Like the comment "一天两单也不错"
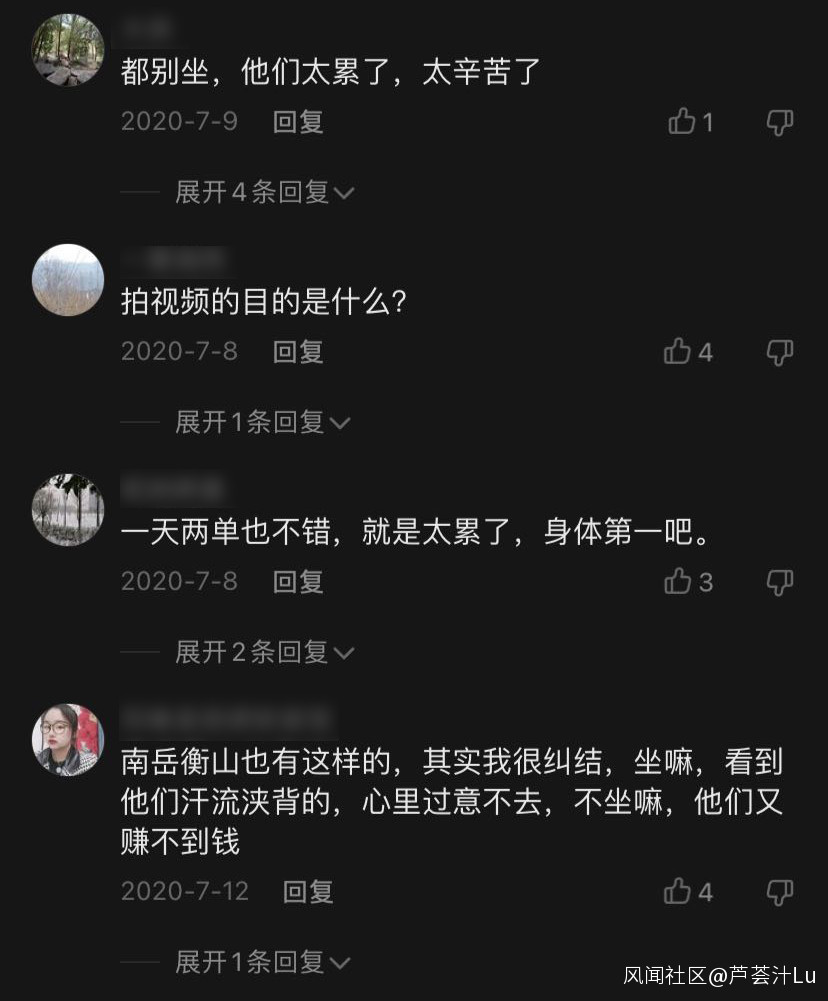Image resolution: width=828 pixels, height=1001 pixels. click(x=678, y=581)
